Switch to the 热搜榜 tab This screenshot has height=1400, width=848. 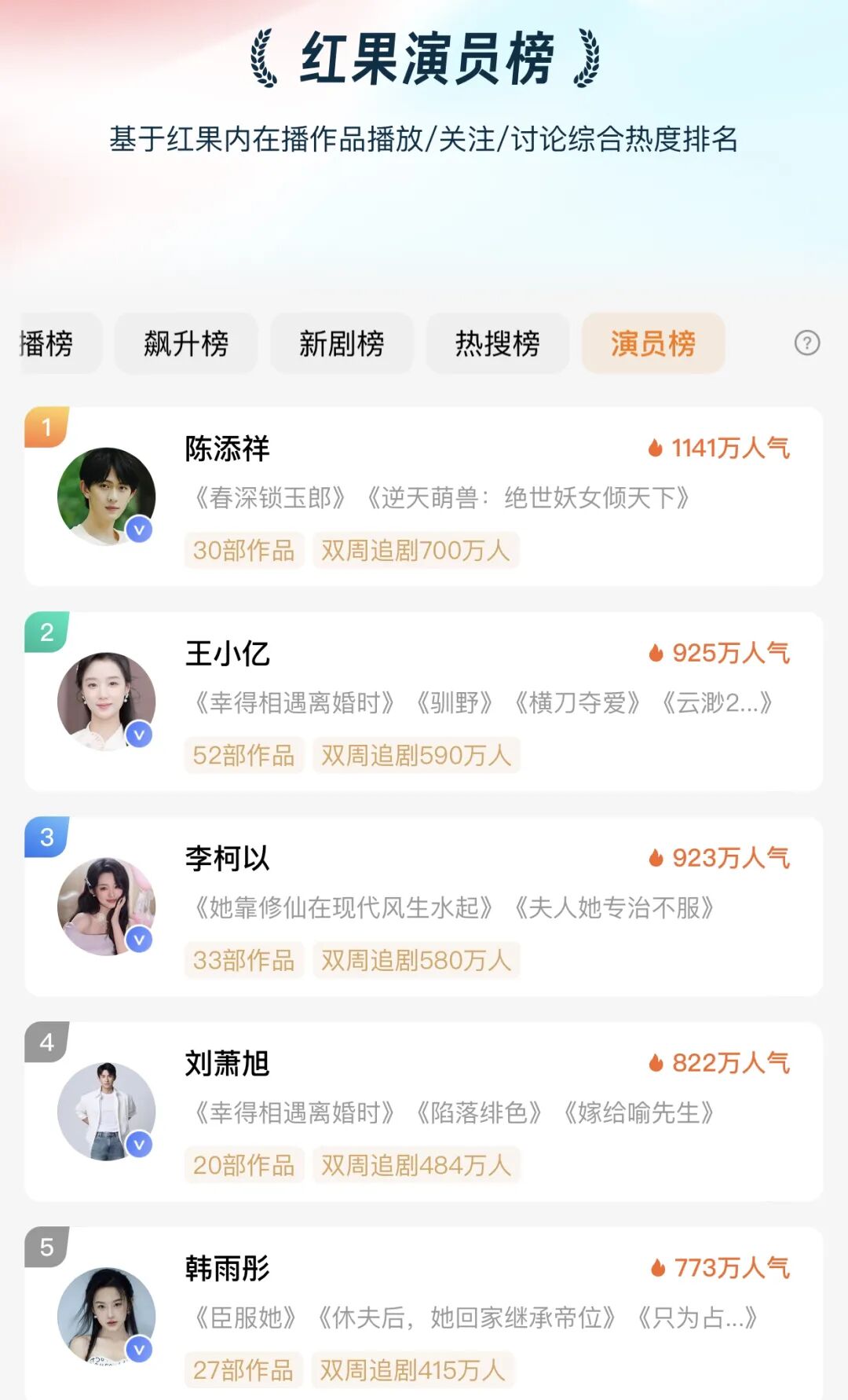[497, 343]
